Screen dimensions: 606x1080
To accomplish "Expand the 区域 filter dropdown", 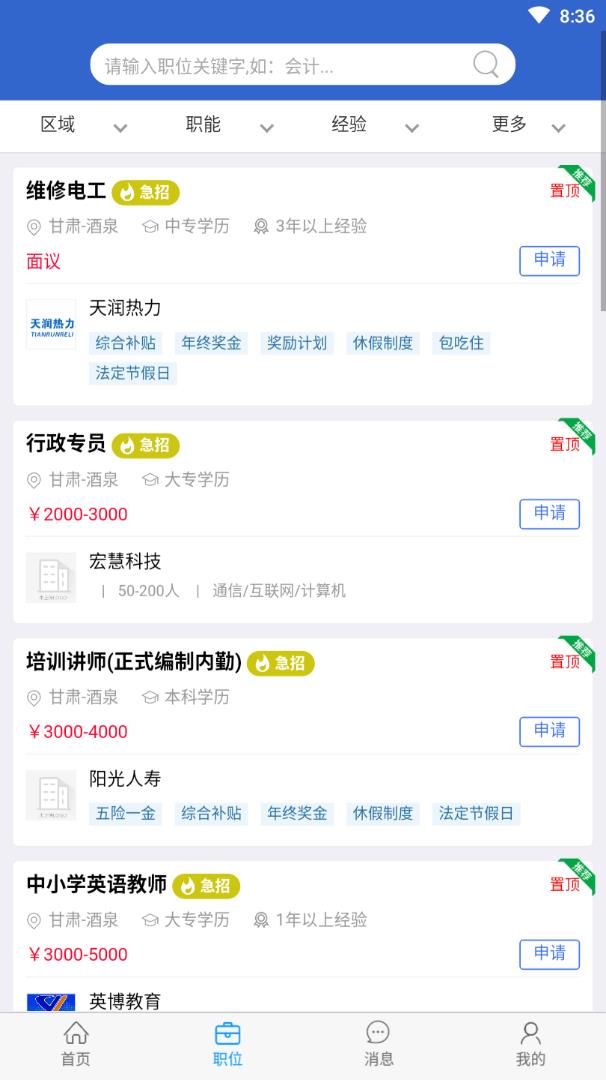I will coord(82,125).
